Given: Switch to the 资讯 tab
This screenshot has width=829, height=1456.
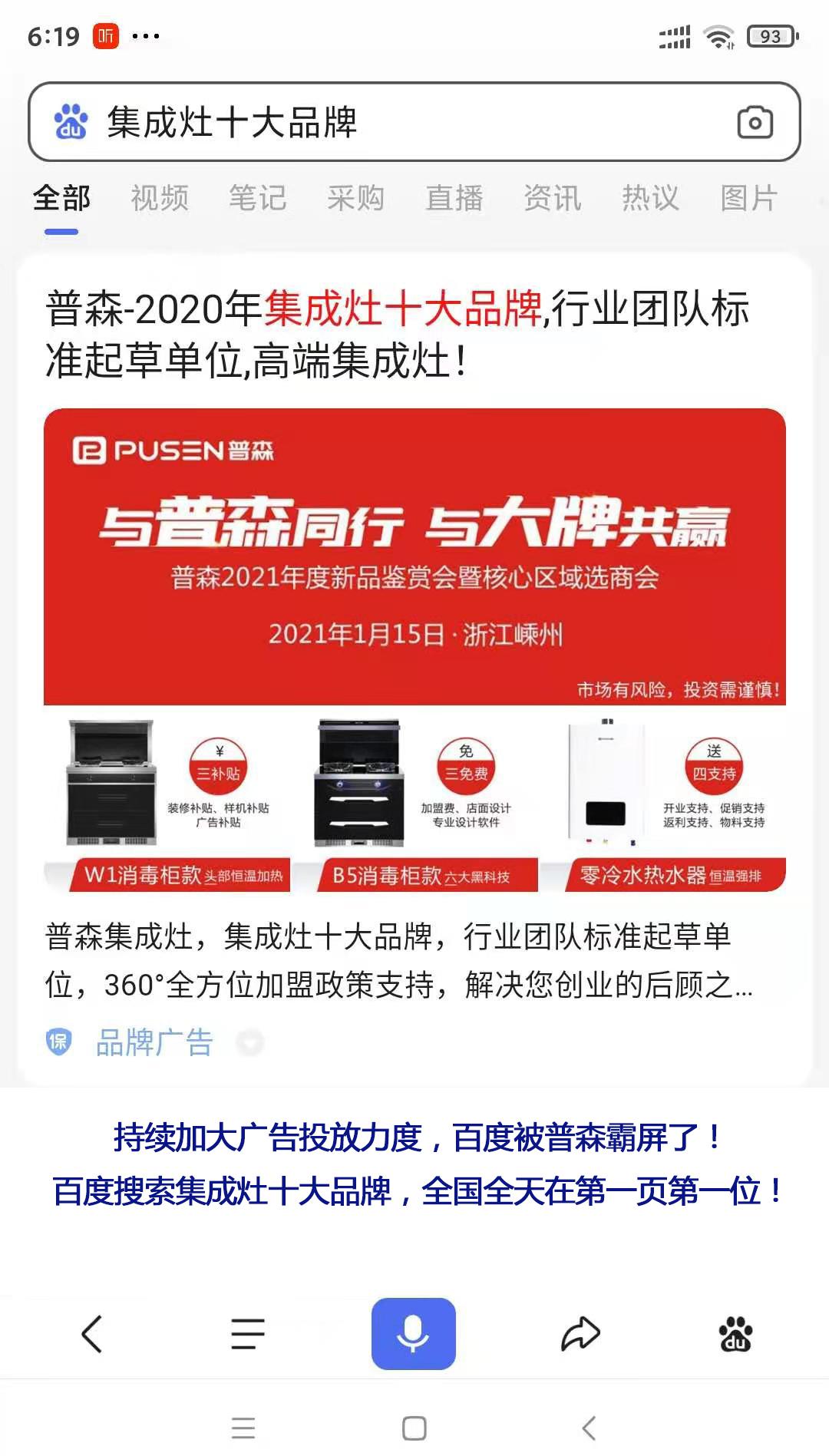Looking at the screenshot, I should [553, 198].
